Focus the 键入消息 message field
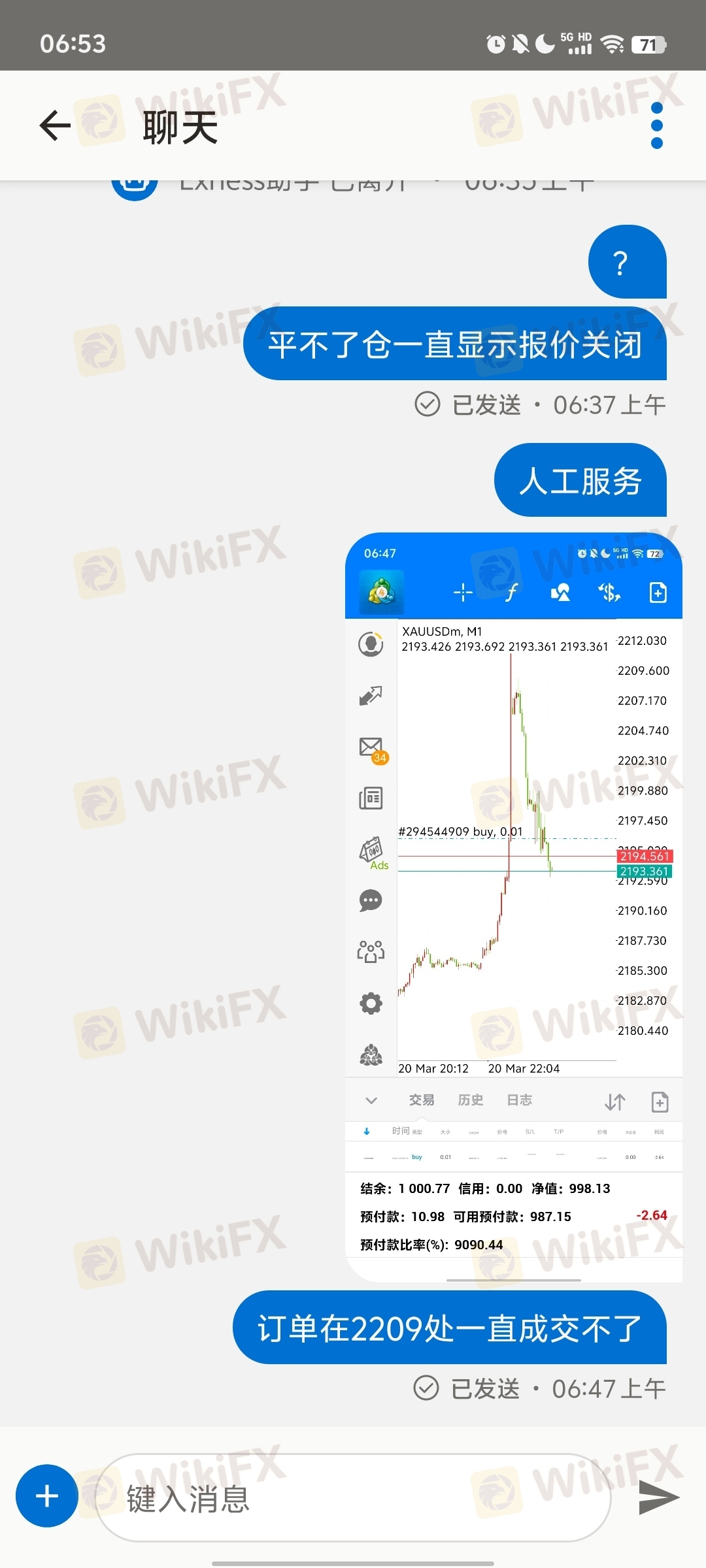This screenshot has width=706, height=1568. pyautogui.click(x=353, y=1497)
